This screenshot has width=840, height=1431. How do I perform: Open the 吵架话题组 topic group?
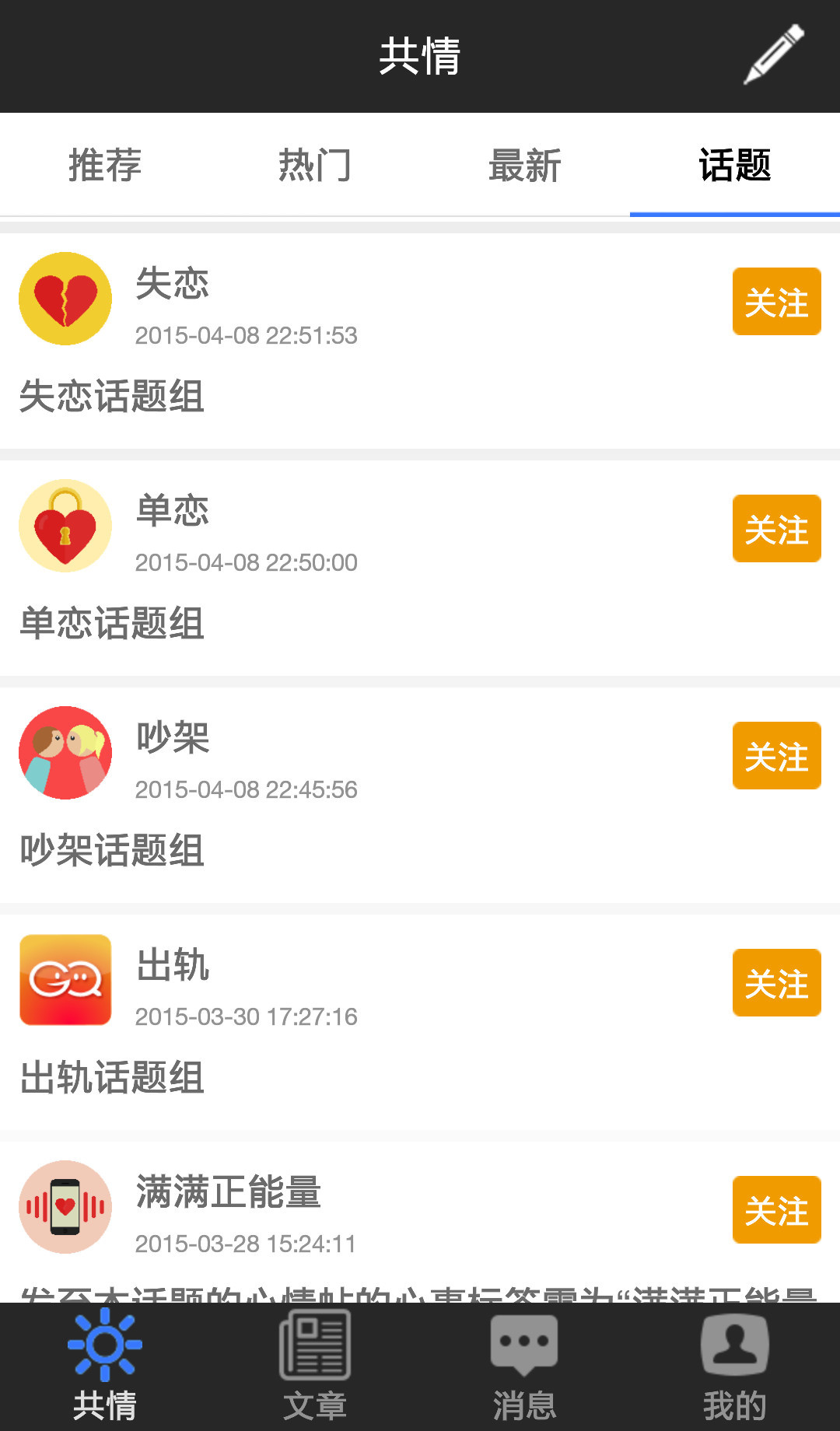tap(112, 851)
